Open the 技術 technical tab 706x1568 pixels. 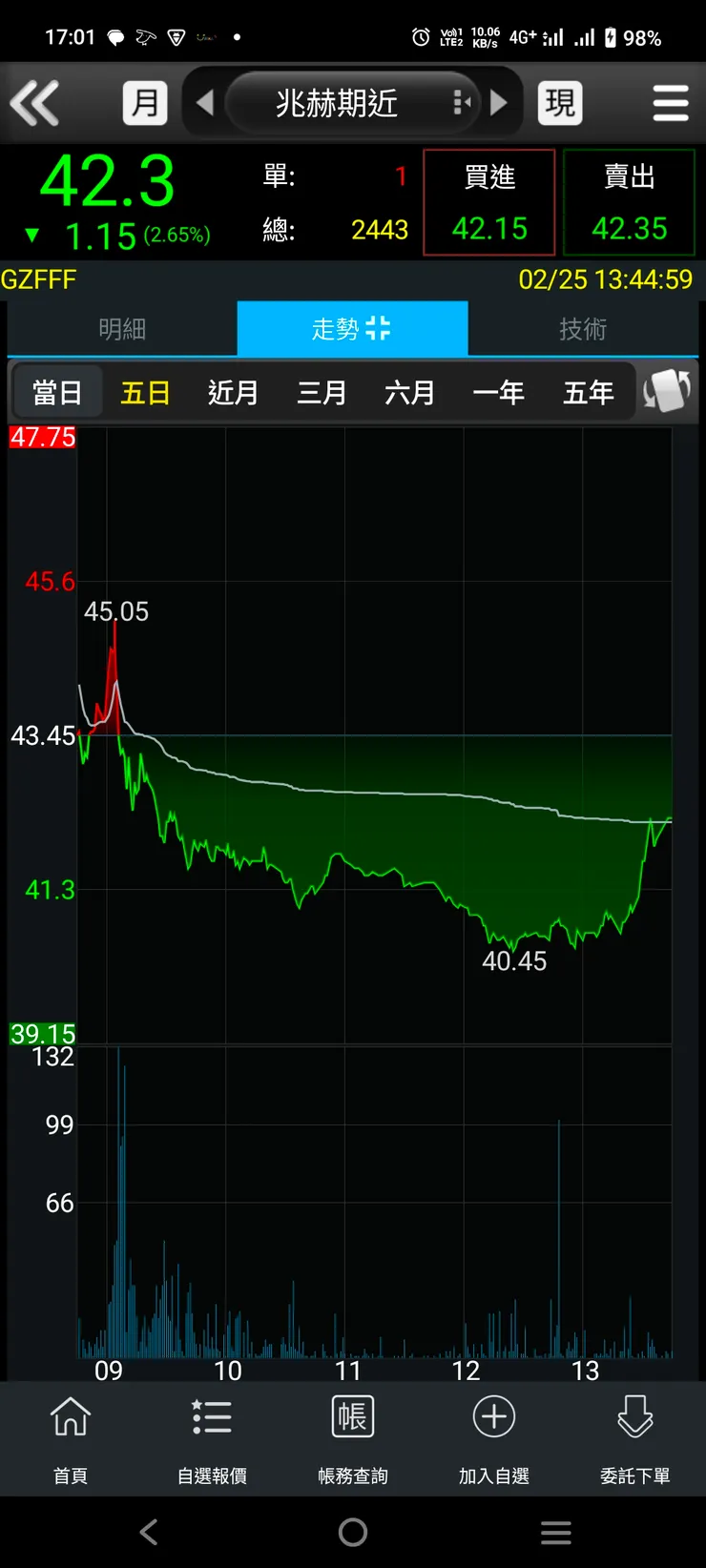[583, 329]
